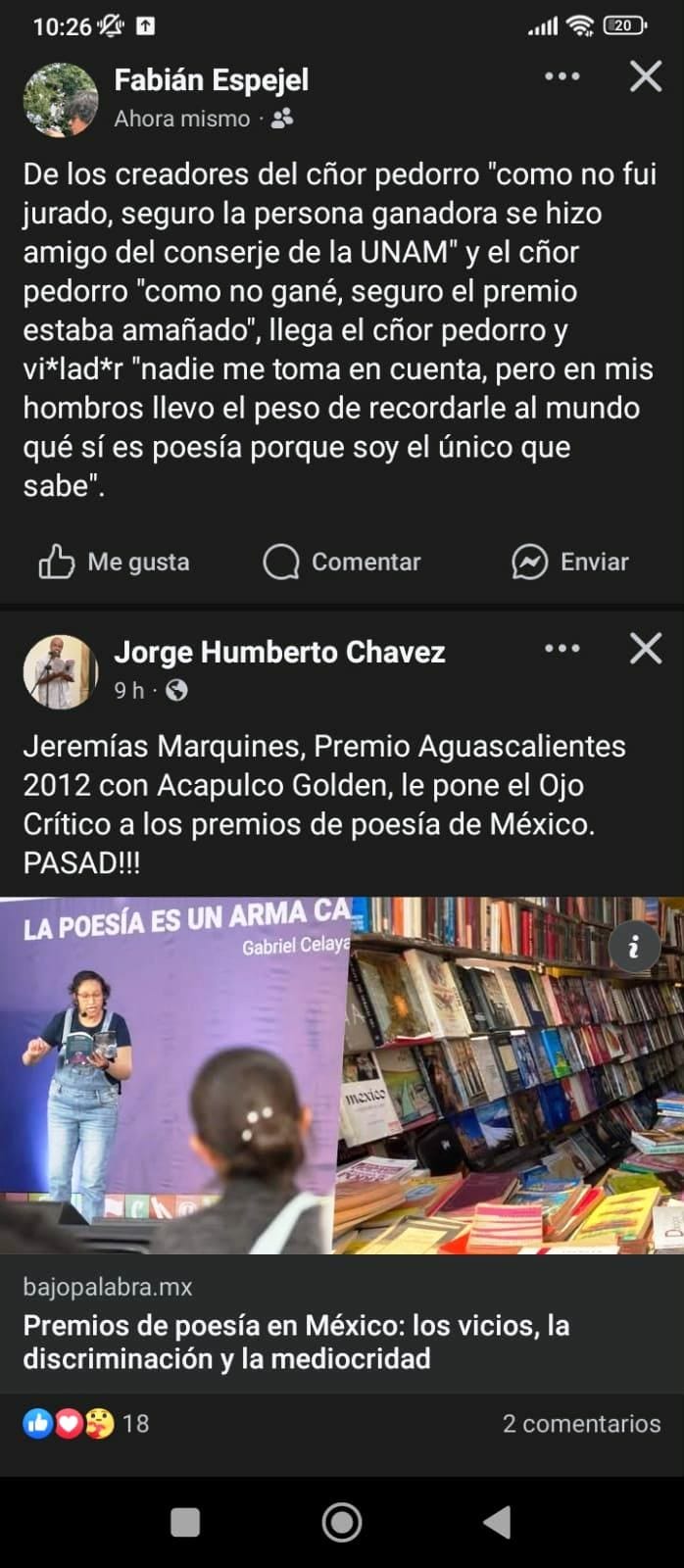Open options menu on Fabián Espejel's post
The width and height of the screenshot is (684, 1568).
tap(562, 76)
